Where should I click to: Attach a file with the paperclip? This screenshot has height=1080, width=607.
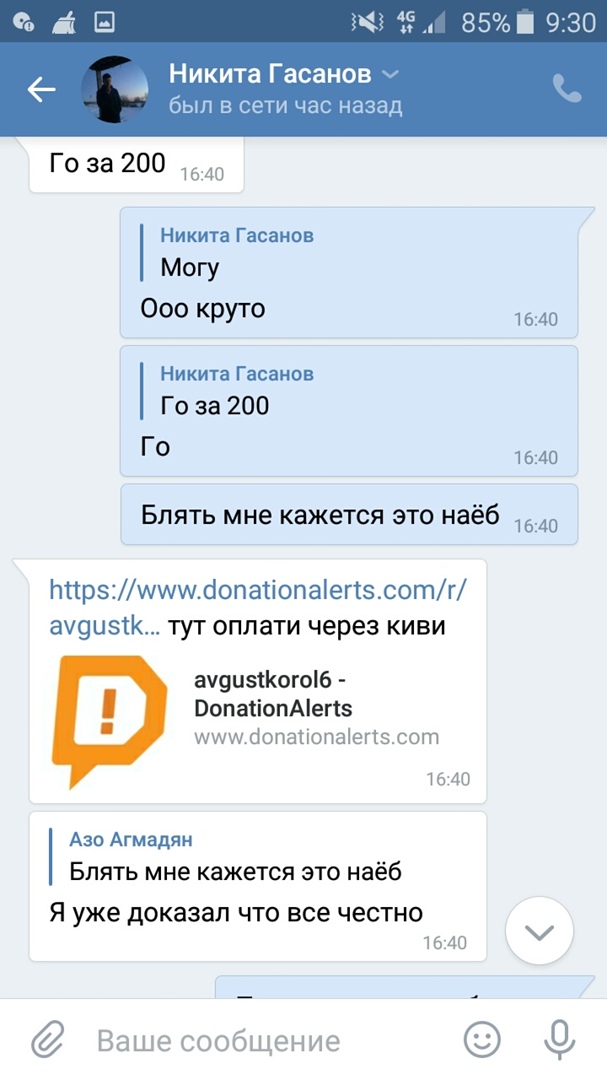tap(47, 1040)
